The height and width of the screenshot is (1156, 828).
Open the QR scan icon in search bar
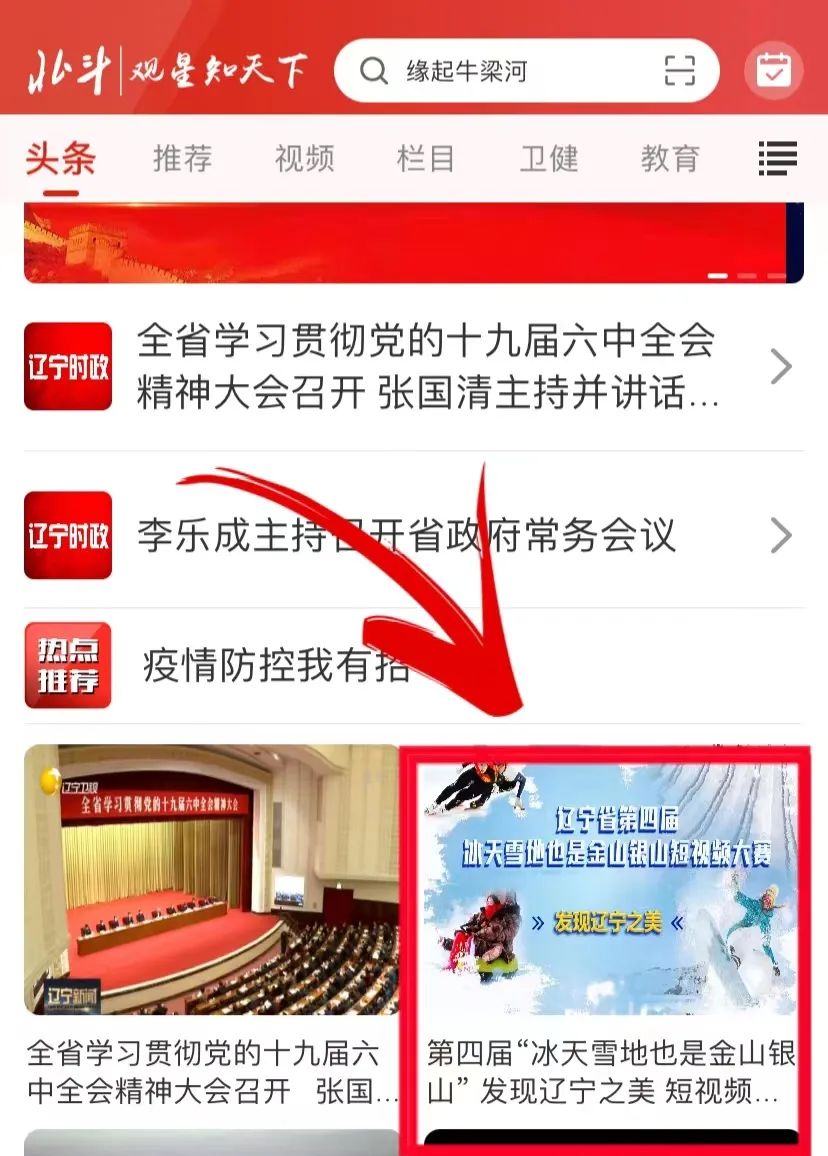click(679, 71)
